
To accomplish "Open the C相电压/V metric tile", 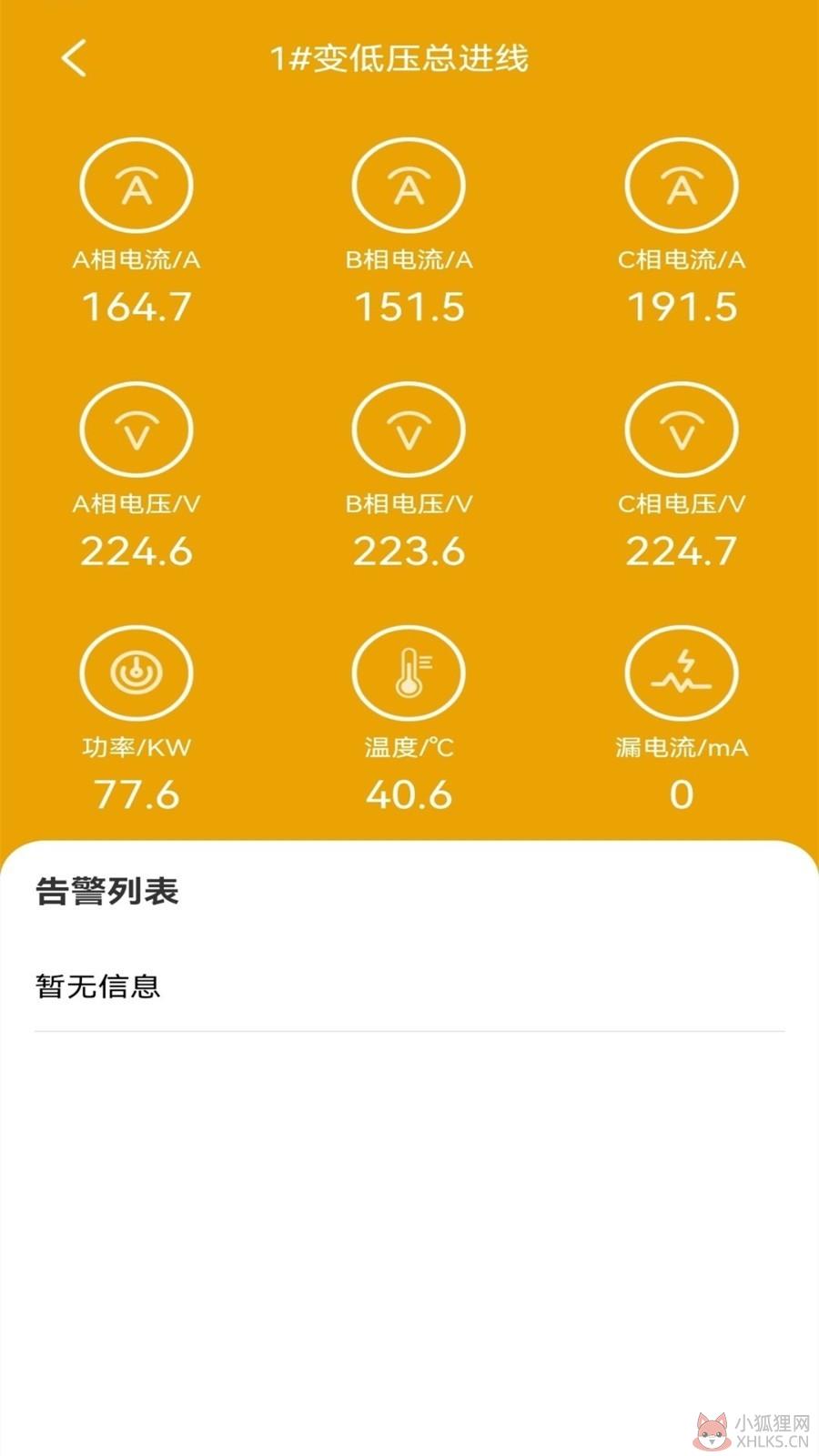I will [682, 476].
